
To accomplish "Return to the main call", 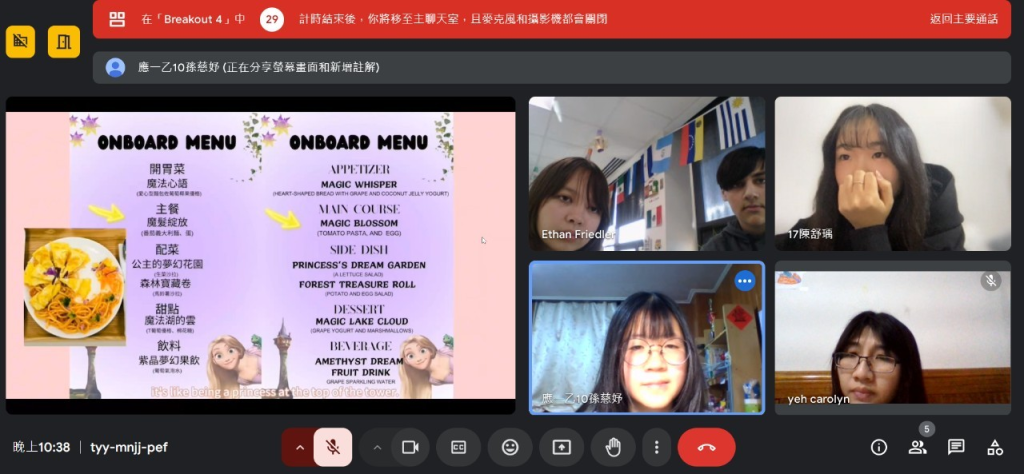I will [963, 18].
